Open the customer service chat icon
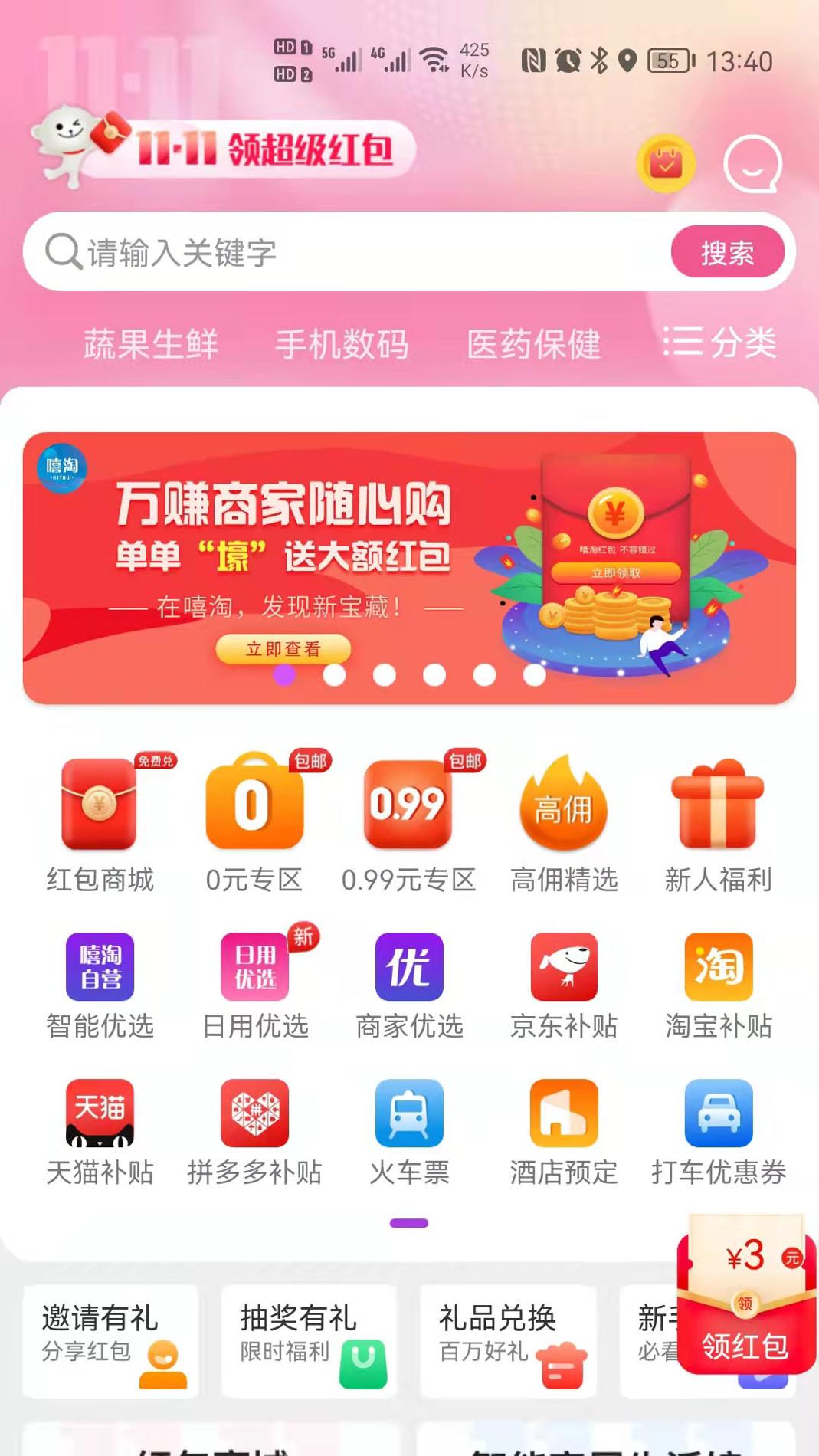This screenshot has height=1456, width=819. tap(753, 163)
